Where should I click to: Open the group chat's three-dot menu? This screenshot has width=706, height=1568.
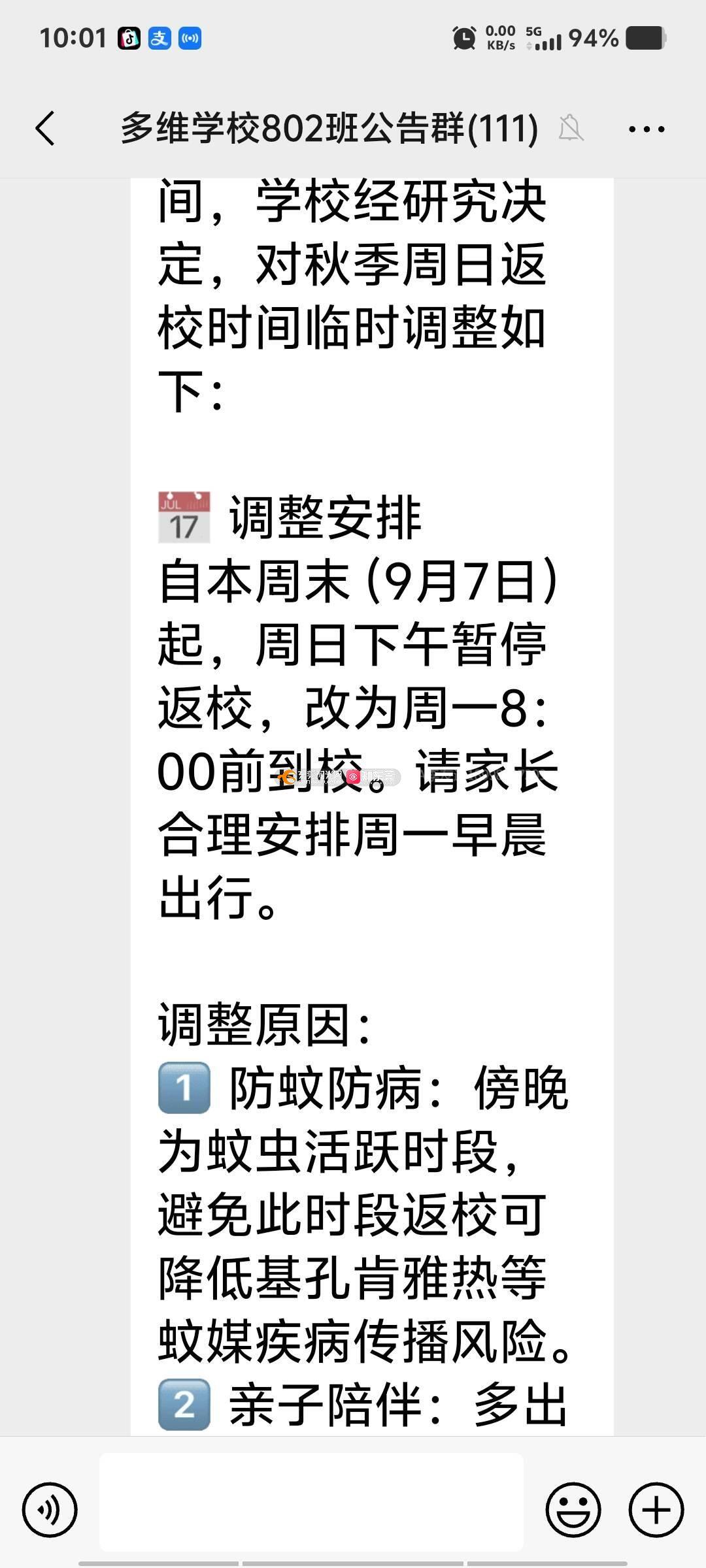pos(646,129)
